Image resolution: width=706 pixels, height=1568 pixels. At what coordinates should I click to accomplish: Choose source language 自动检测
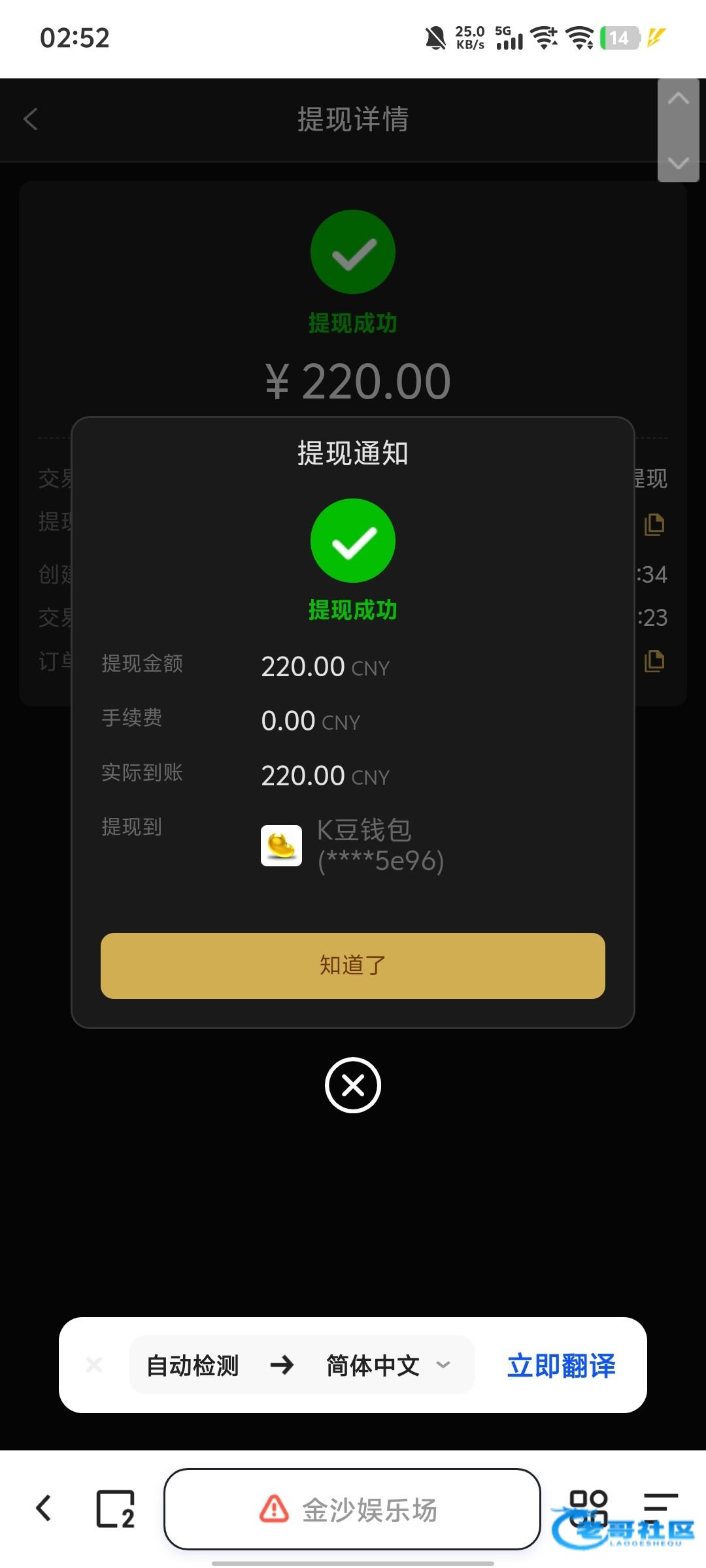click(x=192, y=1365)
